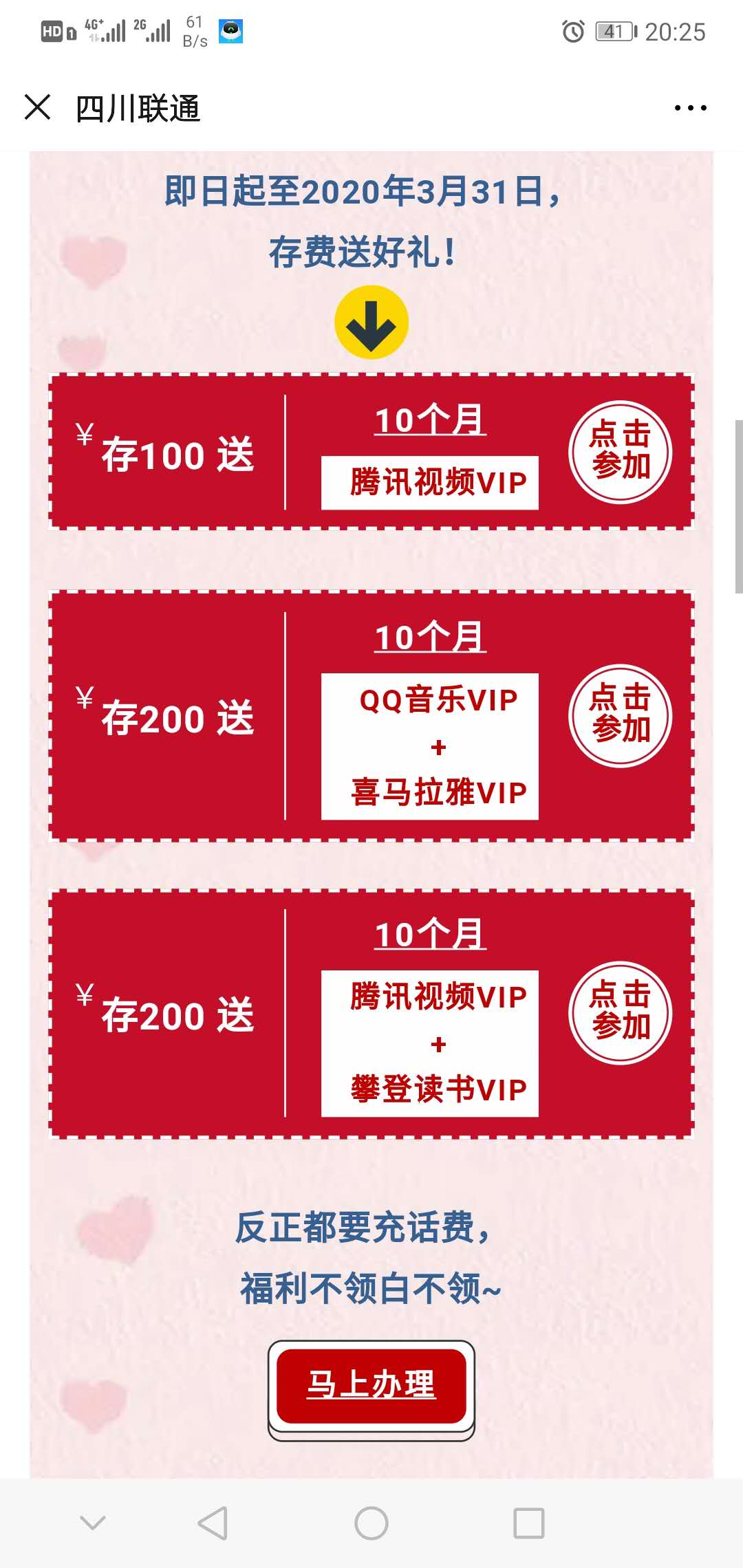
Task: Go back with the system back button
Action: pyautogui.click(x=213, y=1523)
